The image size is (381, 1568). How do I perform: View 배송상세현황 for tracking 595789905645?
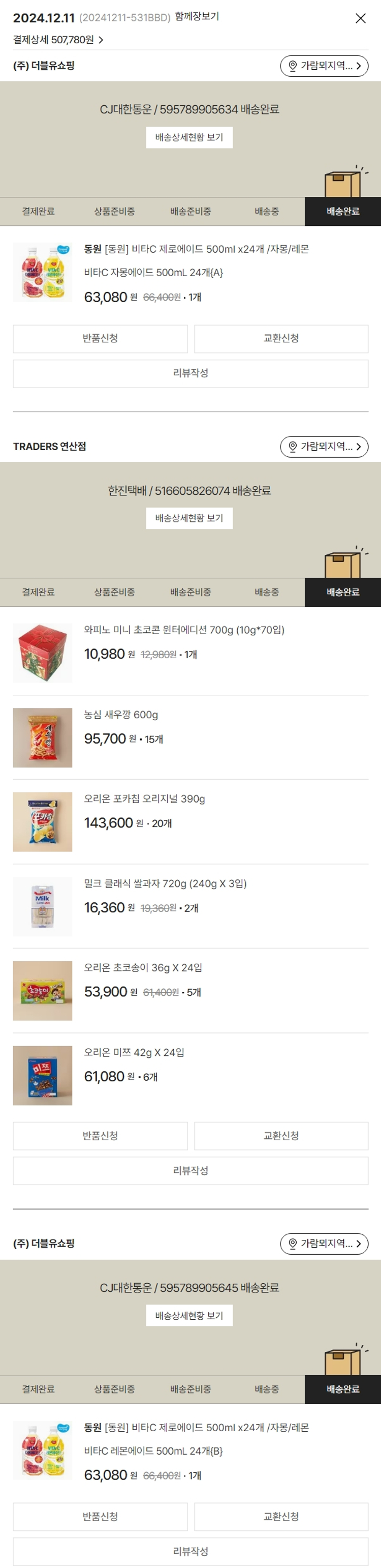(x=189, y=1315)
